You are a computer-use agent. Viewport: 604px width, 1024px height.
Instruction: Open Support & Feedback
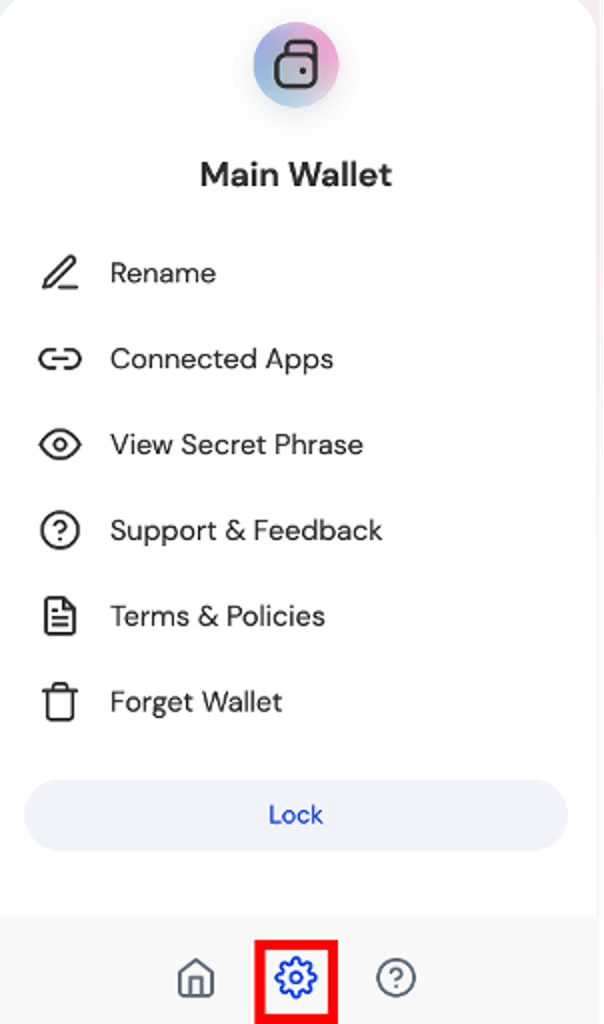[x=245, y=530]
